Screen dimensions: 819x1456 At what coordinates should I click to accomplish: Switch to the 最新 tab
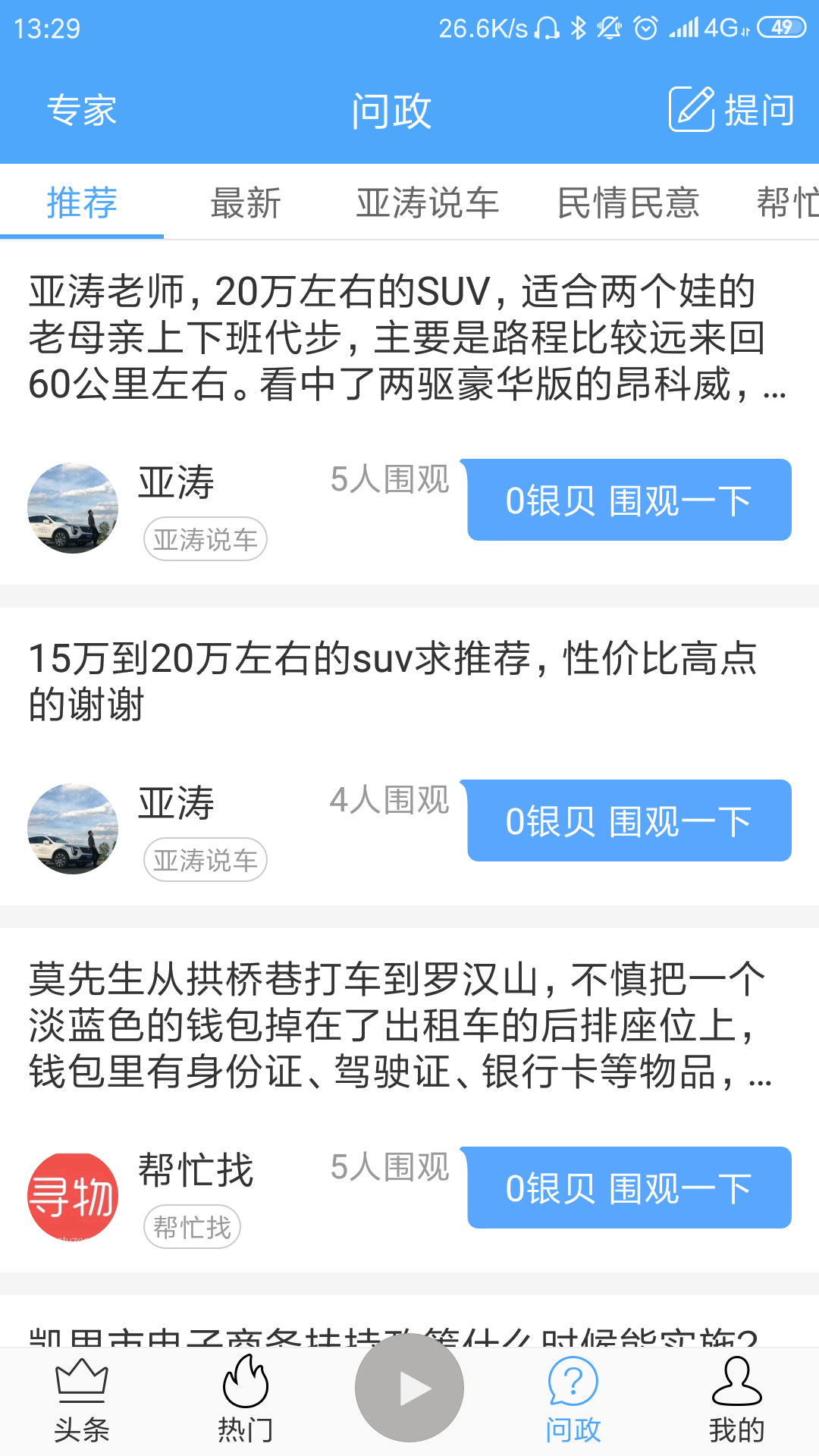(245, 203)
